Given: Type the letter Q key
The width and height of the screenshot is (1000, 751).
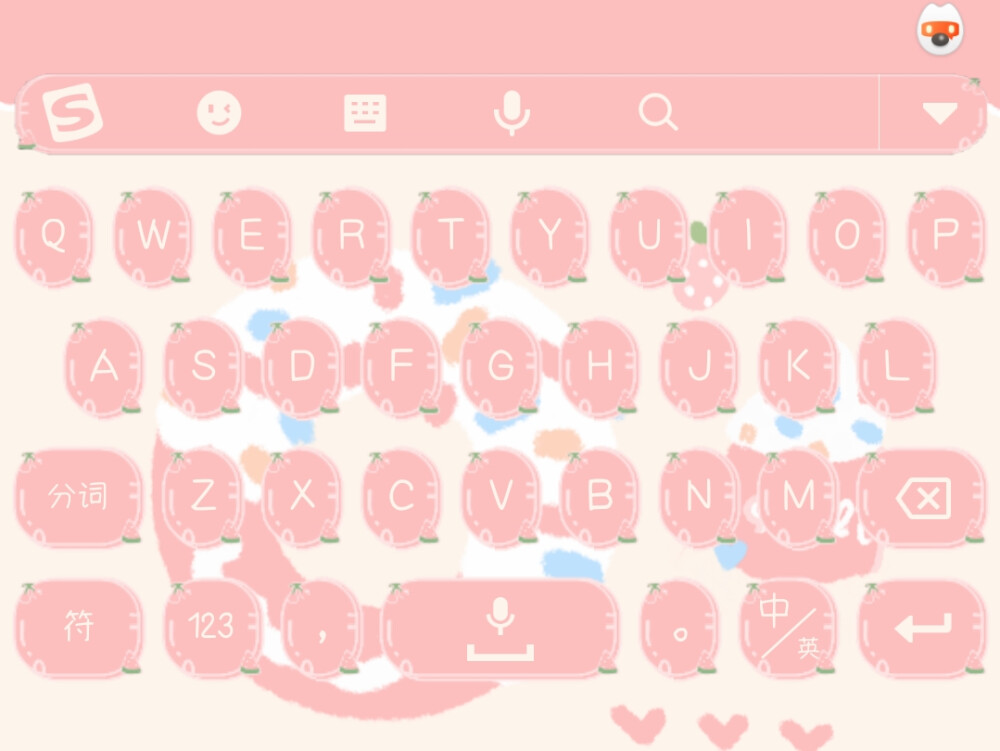Looking at the screenshot, I should [54, 237].
